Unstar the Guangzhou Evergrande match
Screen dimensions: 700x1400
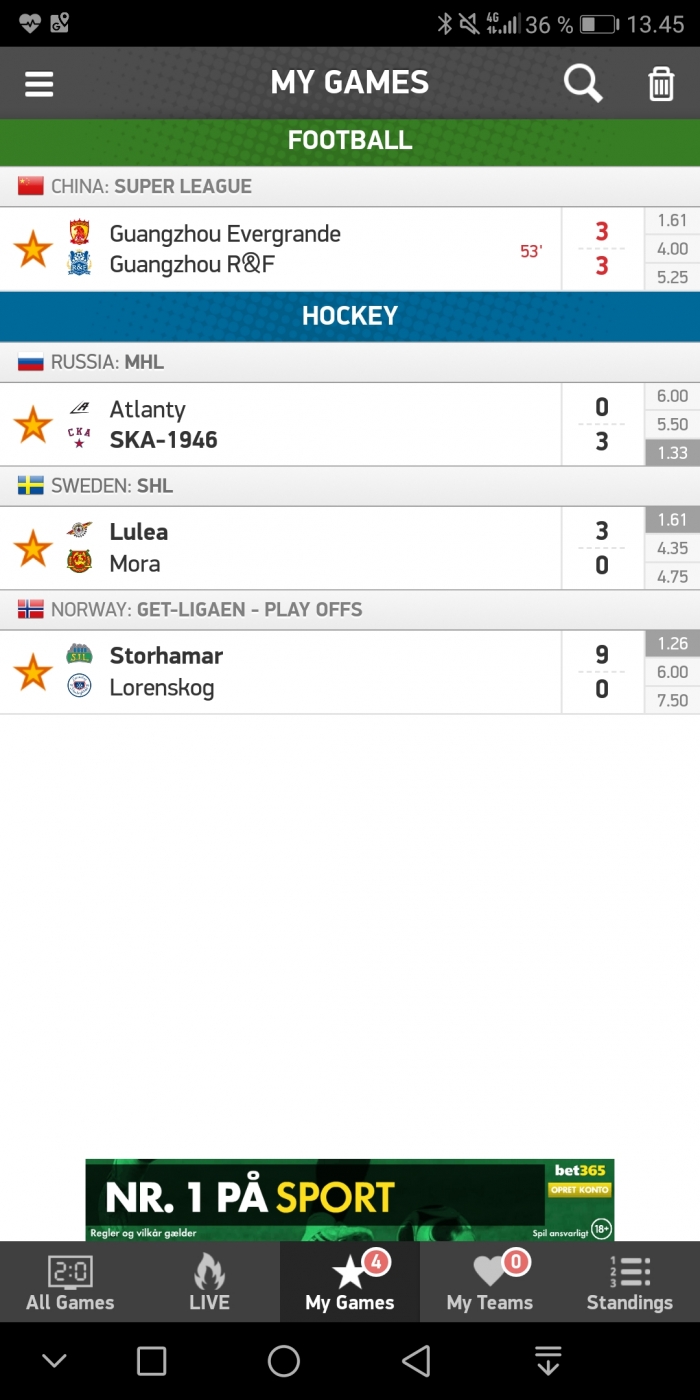33,249
